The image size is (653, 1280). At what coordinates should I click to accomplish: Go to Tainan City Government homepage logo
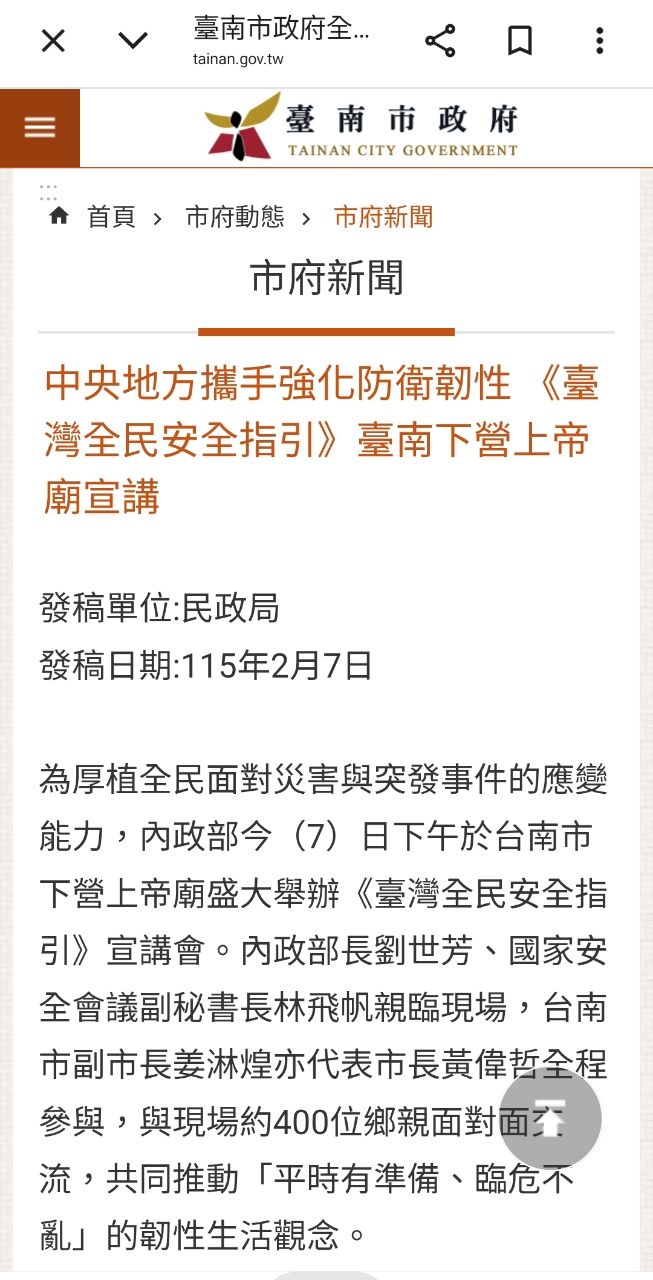[362, 128]
